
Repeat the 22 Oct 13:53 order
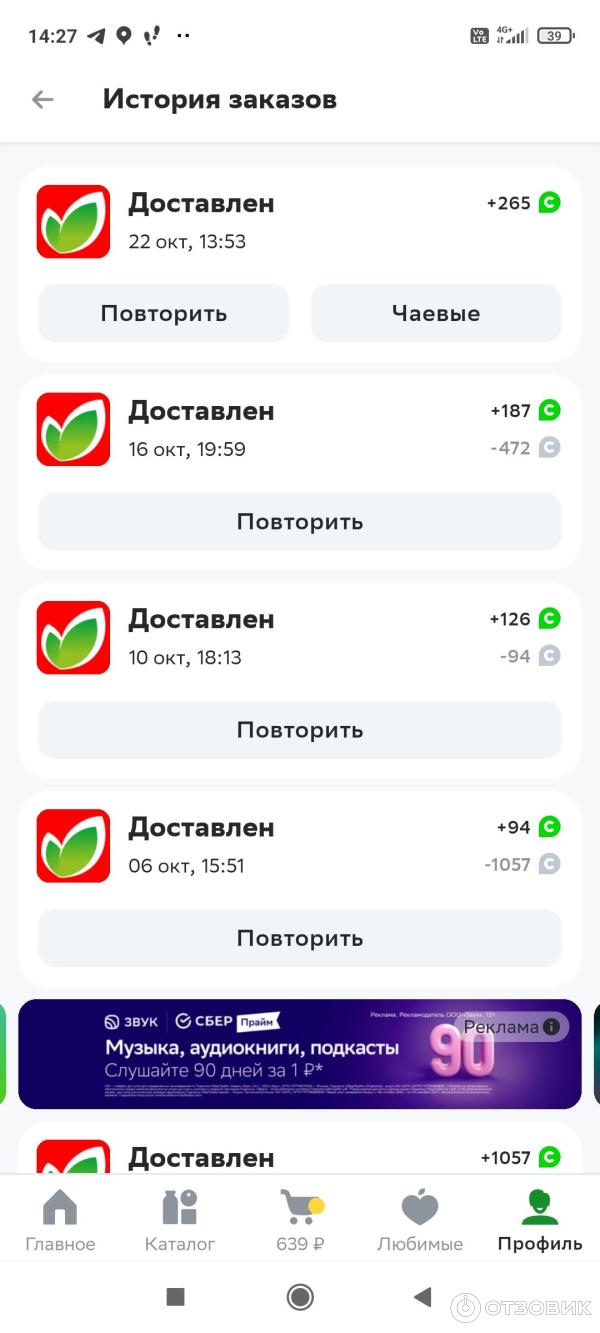pyautogui.click(x=164, y=313)
